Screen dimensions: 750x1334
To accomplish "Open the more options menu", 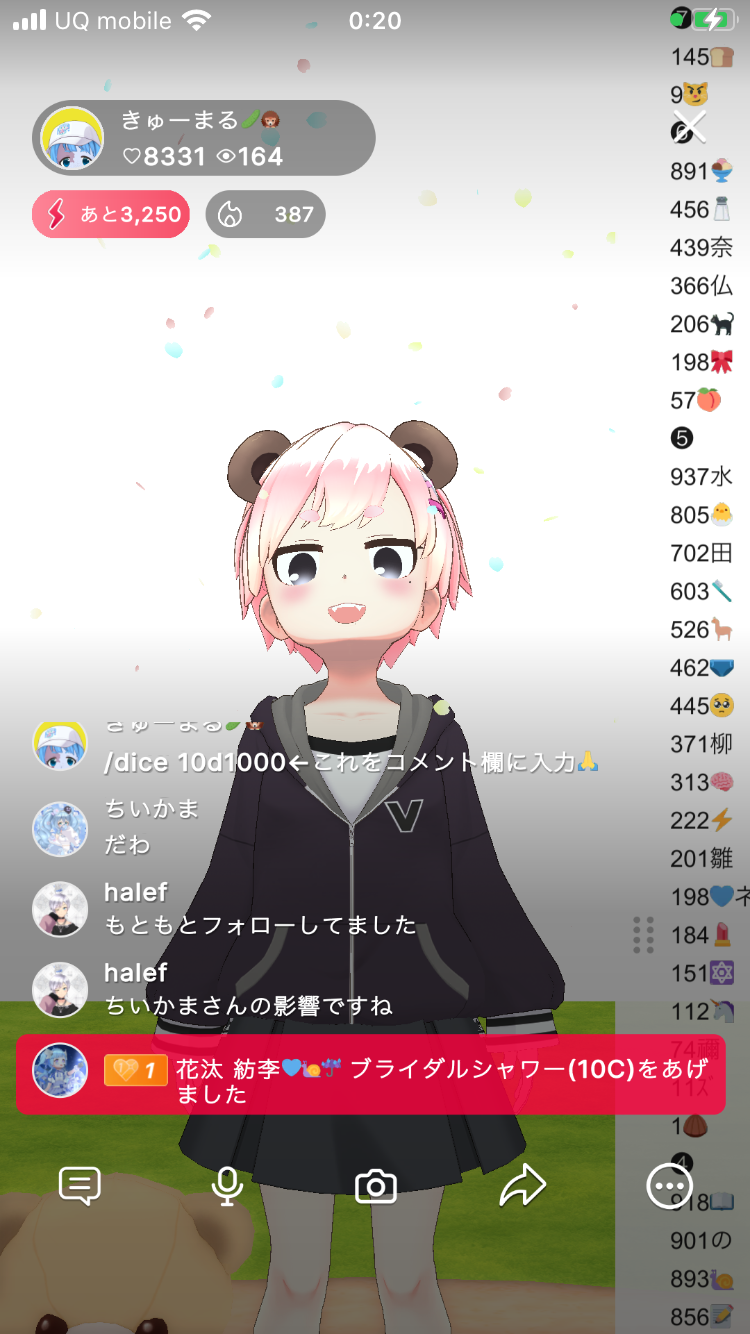I will (x=669, y=1186).
